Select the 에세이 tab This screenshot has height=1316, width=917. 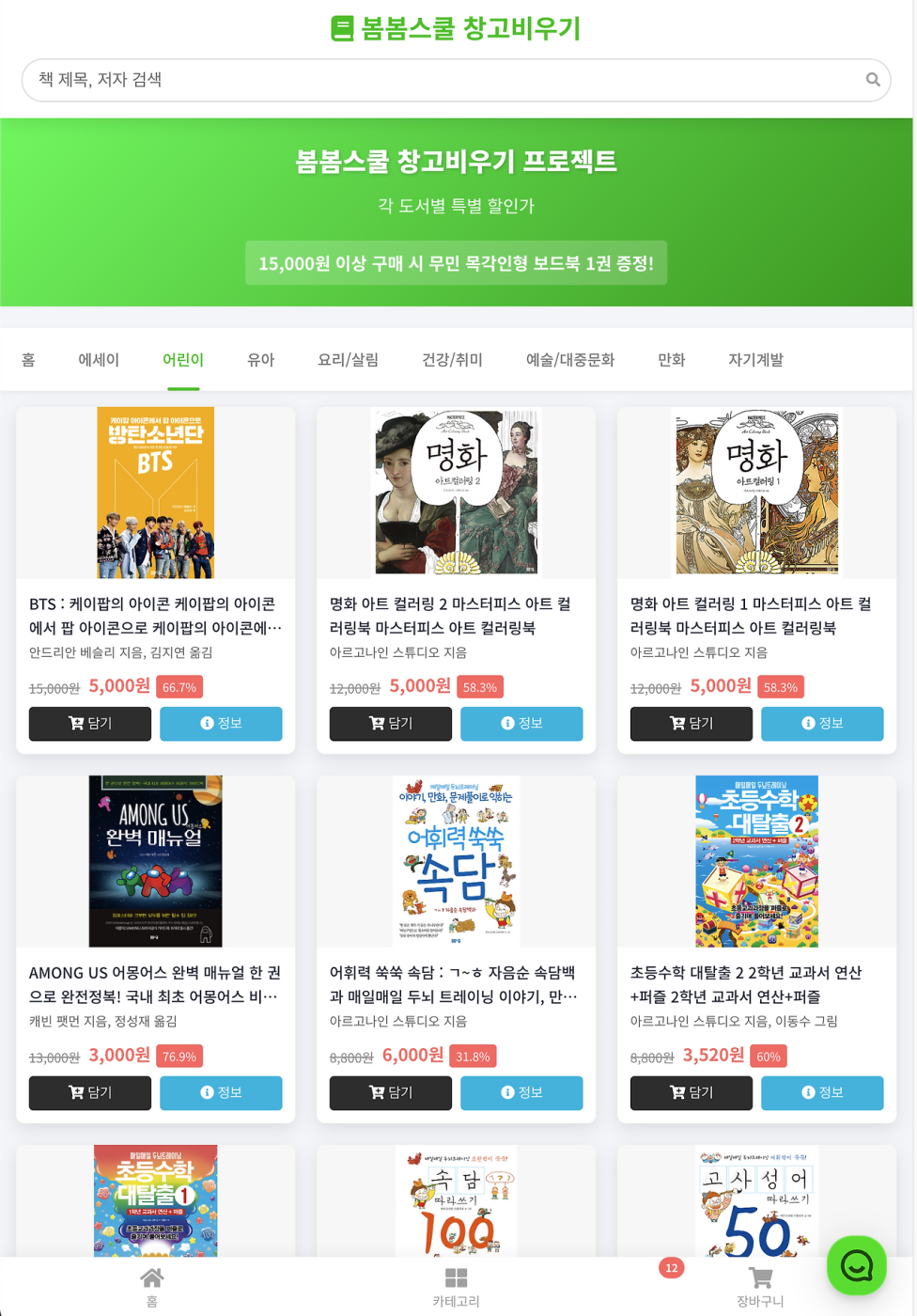point(99,360)
